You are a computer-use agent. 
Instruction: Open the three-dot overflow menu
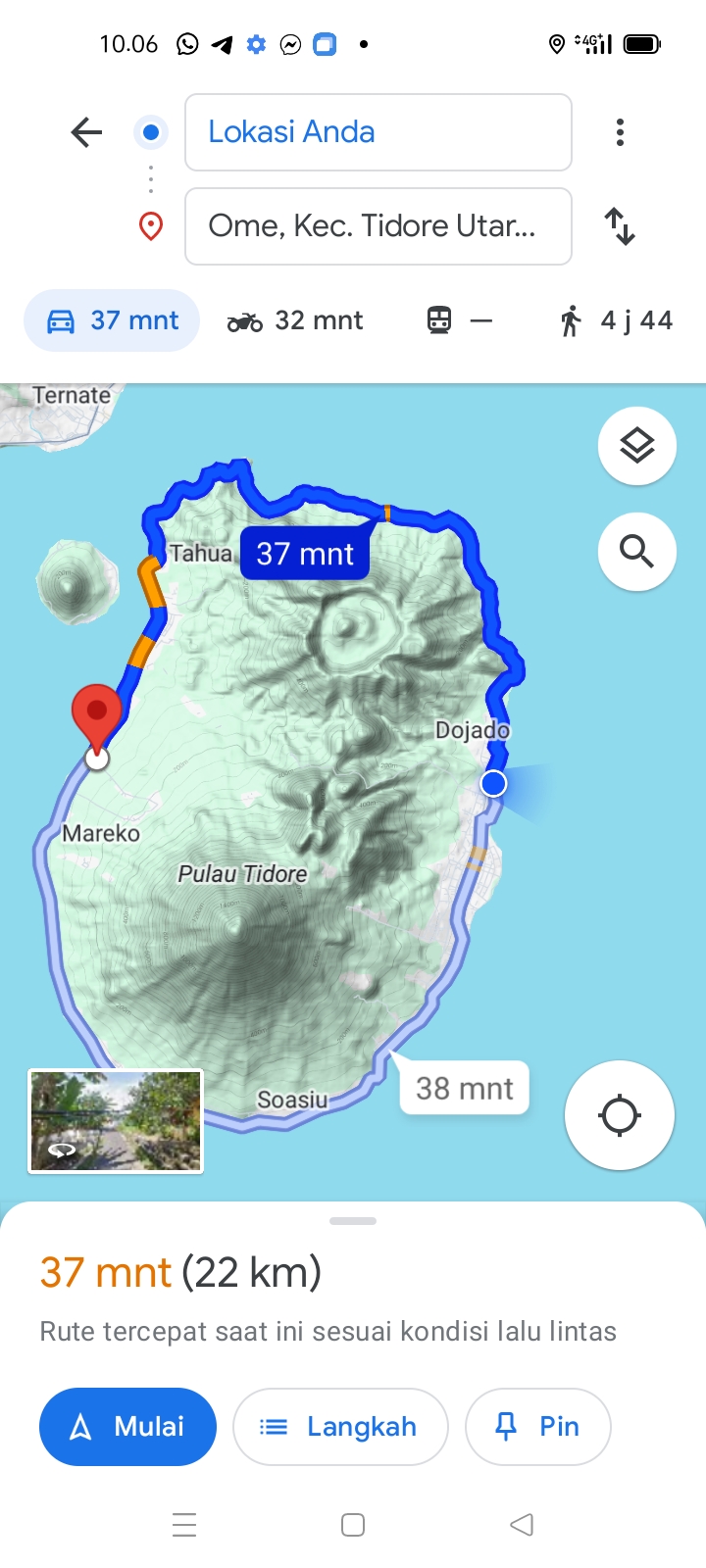tap(620, 132)
